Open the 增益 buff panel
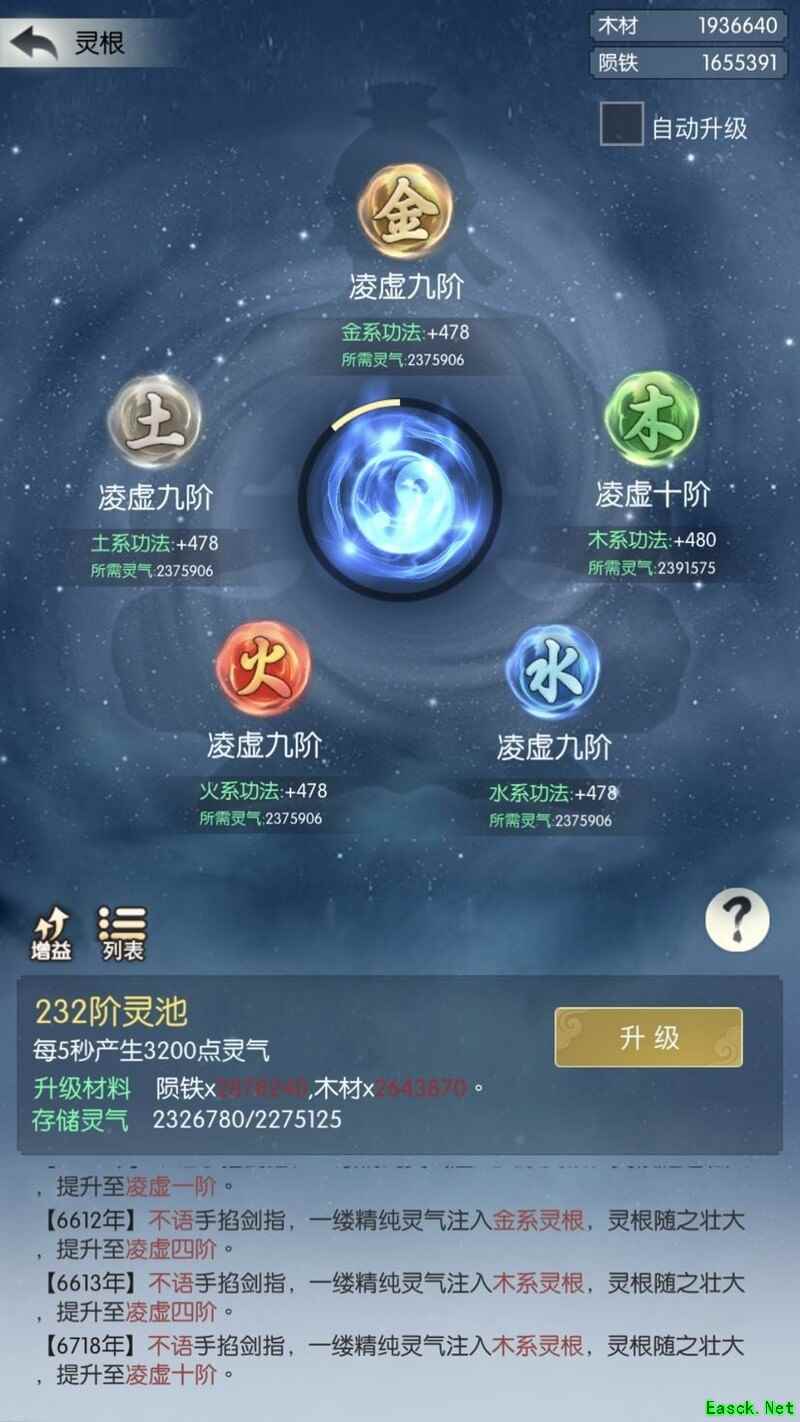Viewport: 800px width, 1422px height. 53,933
